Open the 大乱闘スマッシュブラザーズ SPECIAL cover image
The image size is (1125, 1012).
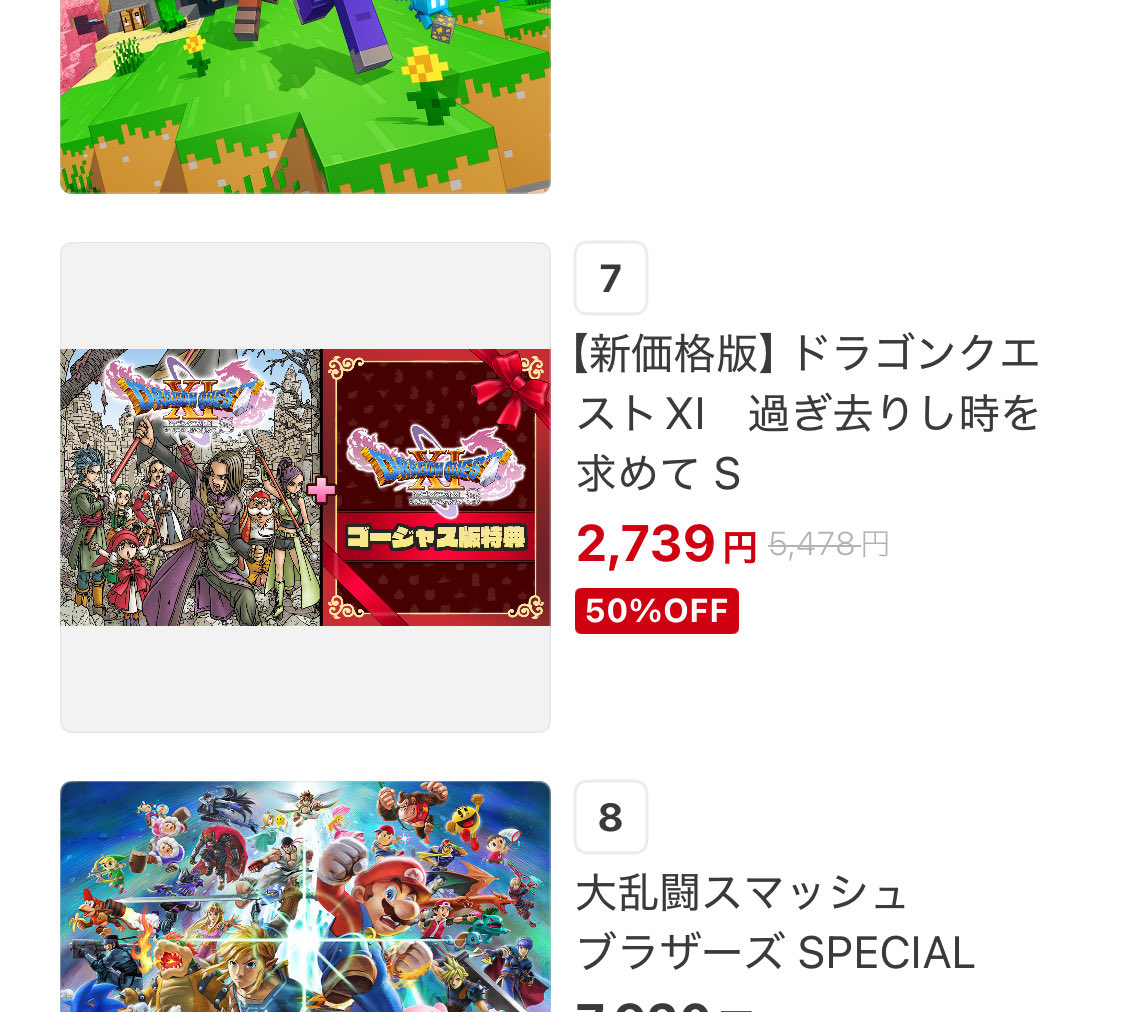305,895
